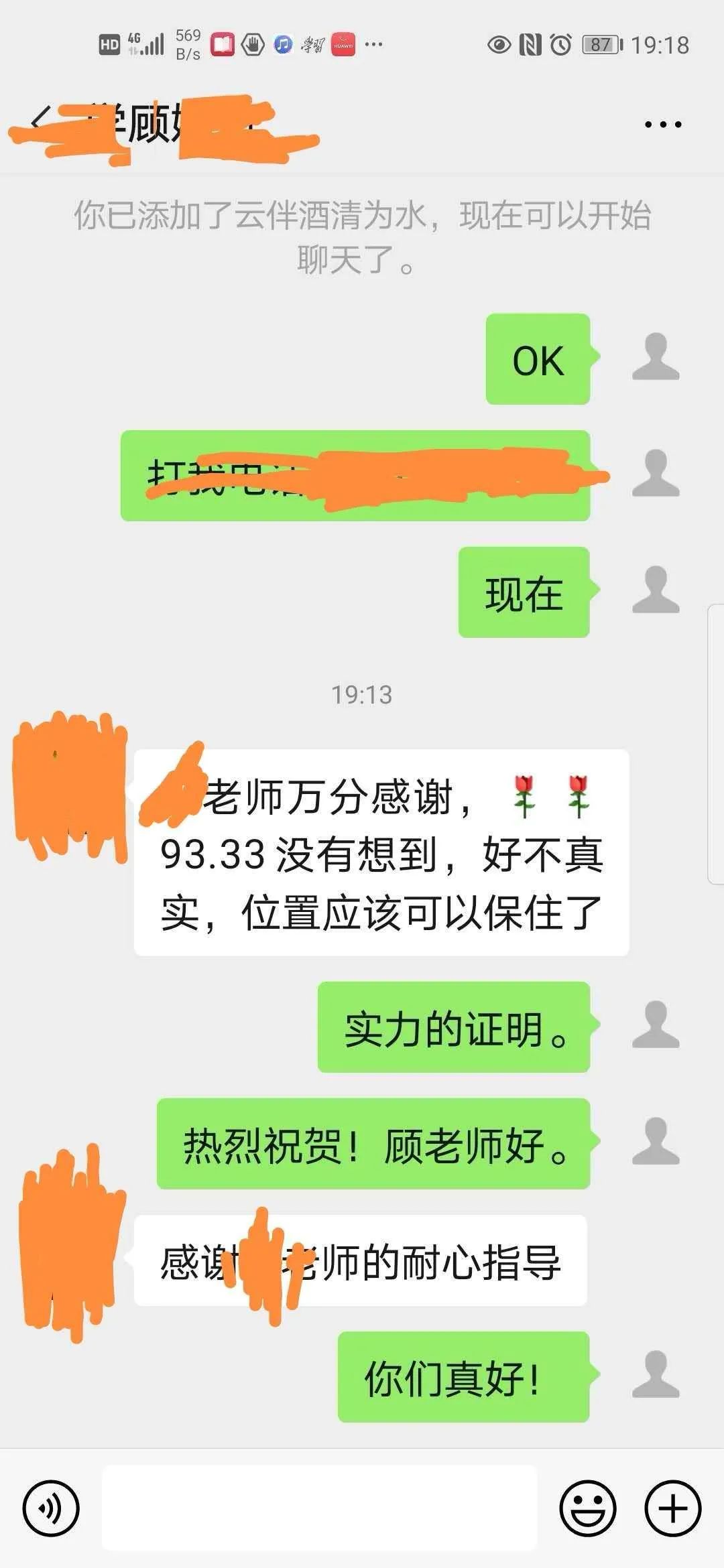
Task: Tap my avatar beside the 现在 message
Action: pyautogui.click(x=656, y=590)
